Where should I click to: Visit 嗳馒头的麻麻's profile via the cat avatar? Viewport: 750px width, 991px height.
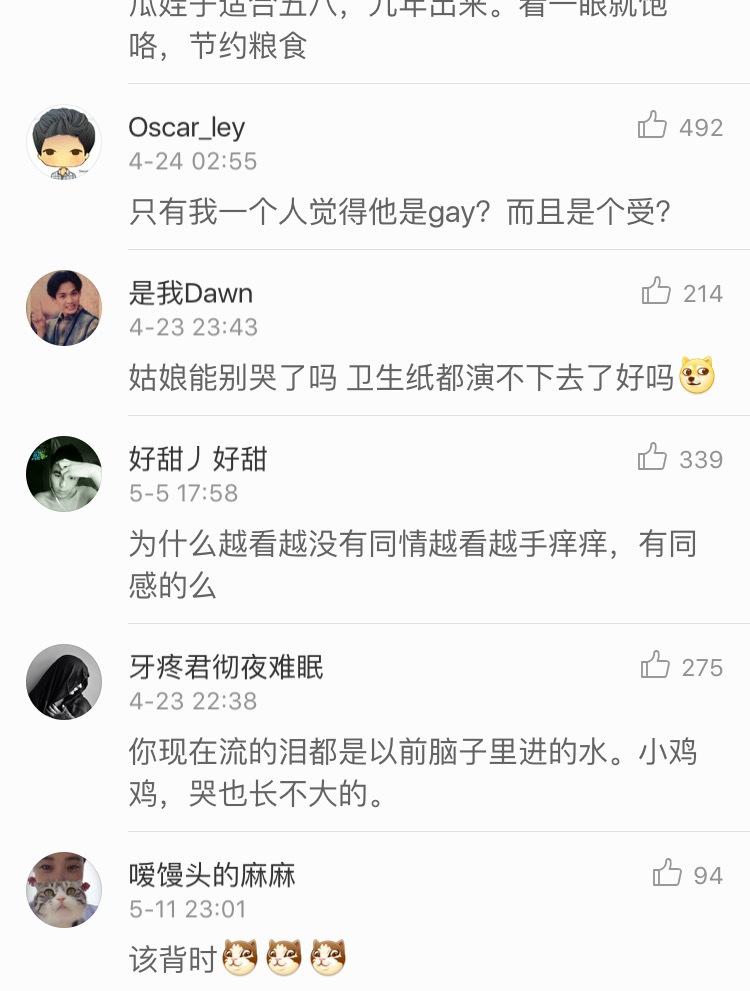(x=64, y=890)
